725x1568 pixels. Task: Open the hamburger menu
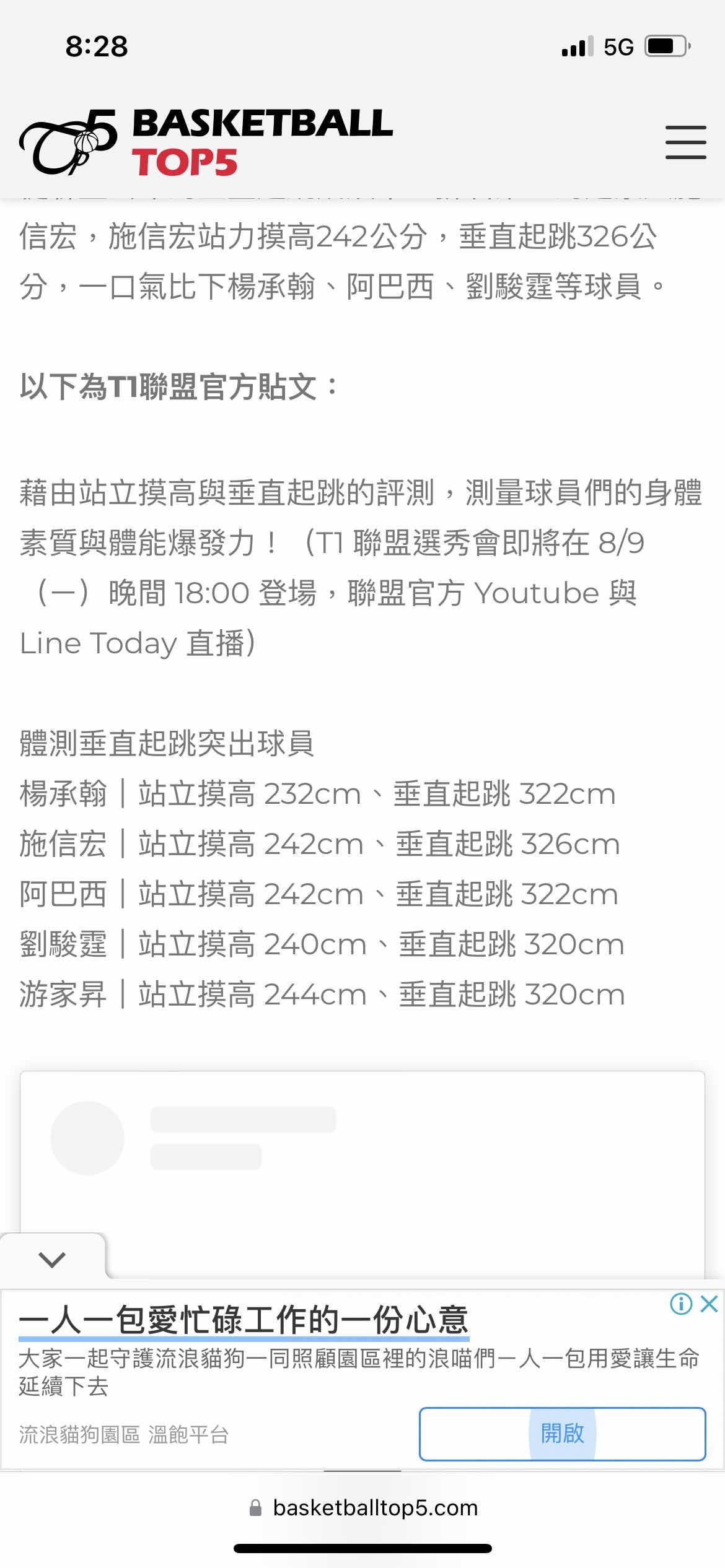coord(685,142)
